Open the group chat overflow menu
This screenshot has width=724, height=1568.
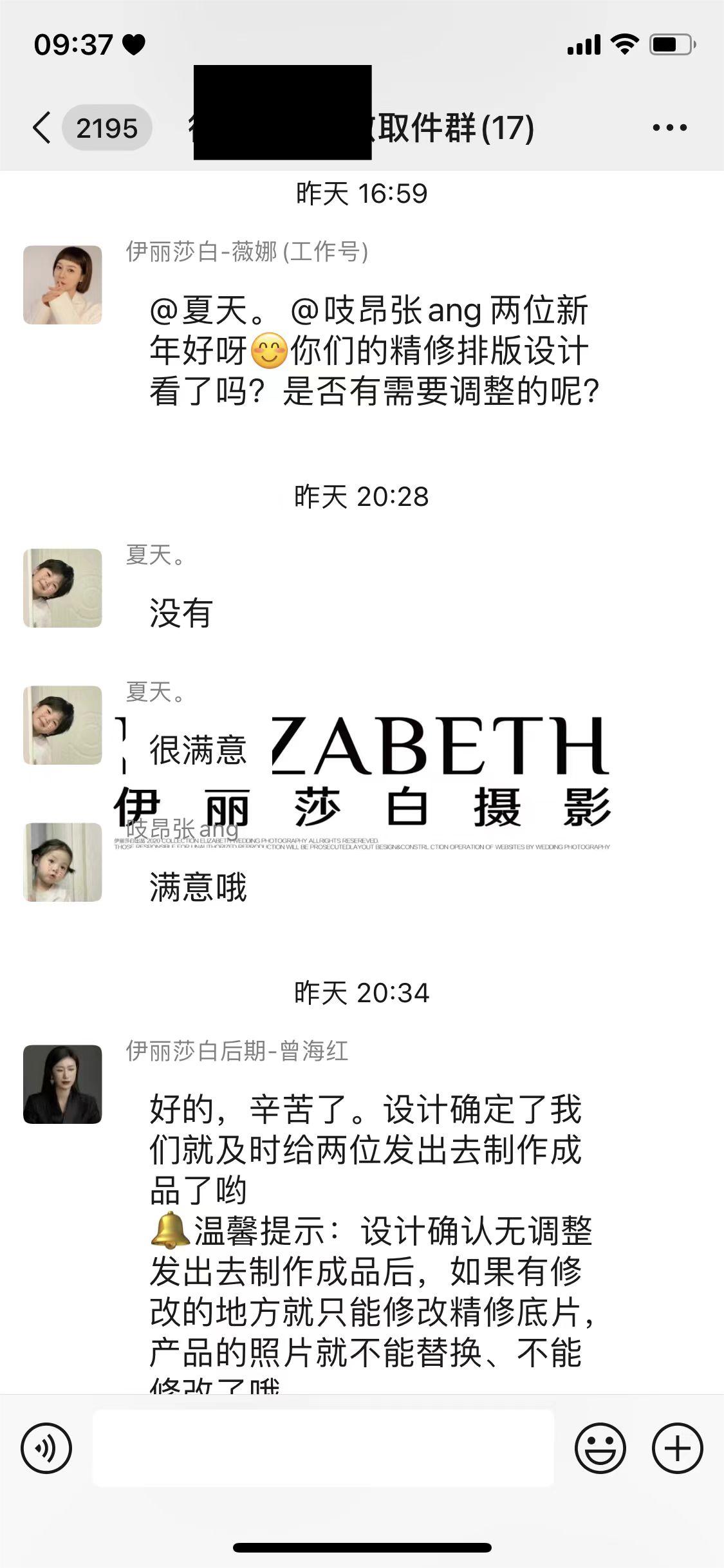point(669,127)
